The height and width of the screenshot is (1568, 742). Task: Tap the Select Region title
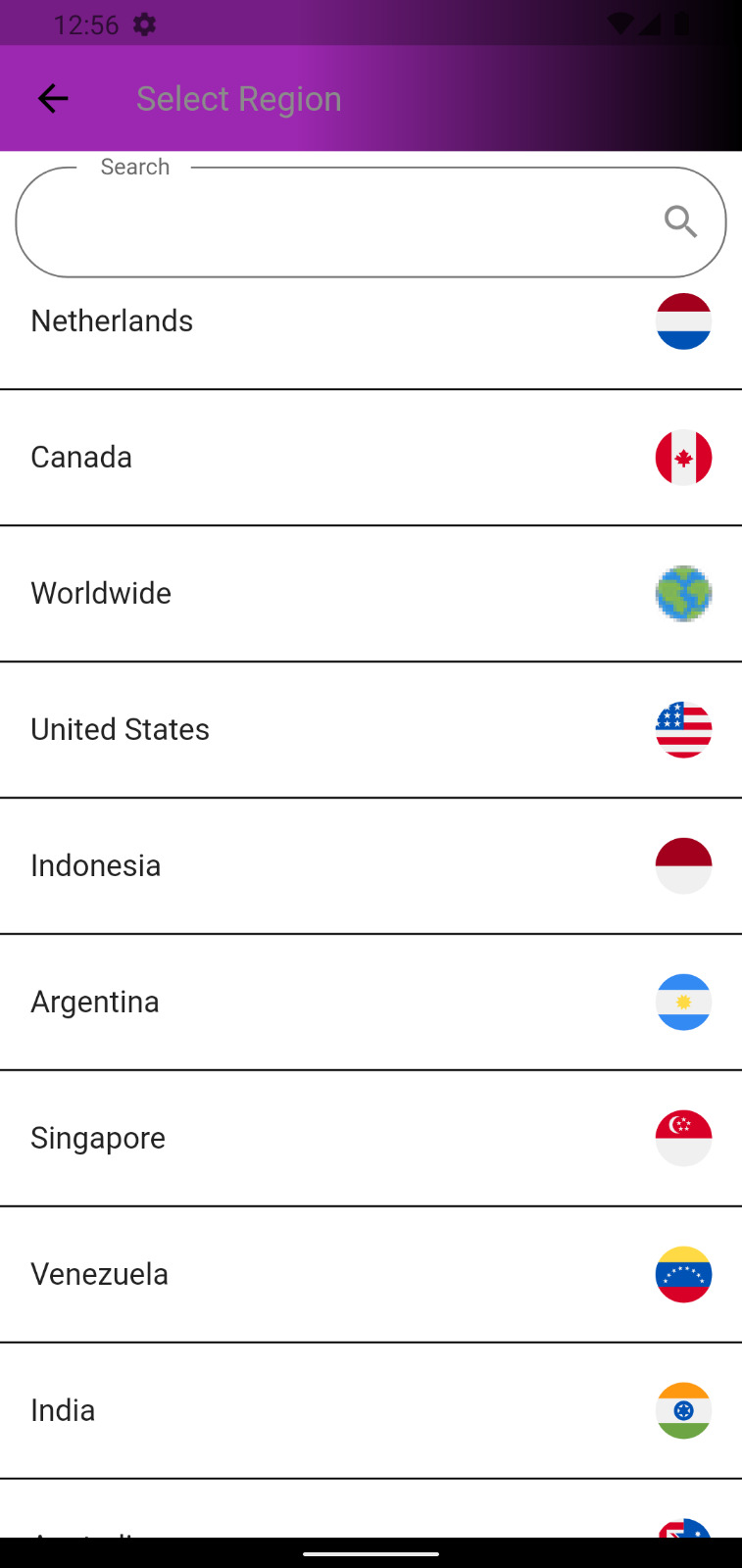(x=238, y=98)
